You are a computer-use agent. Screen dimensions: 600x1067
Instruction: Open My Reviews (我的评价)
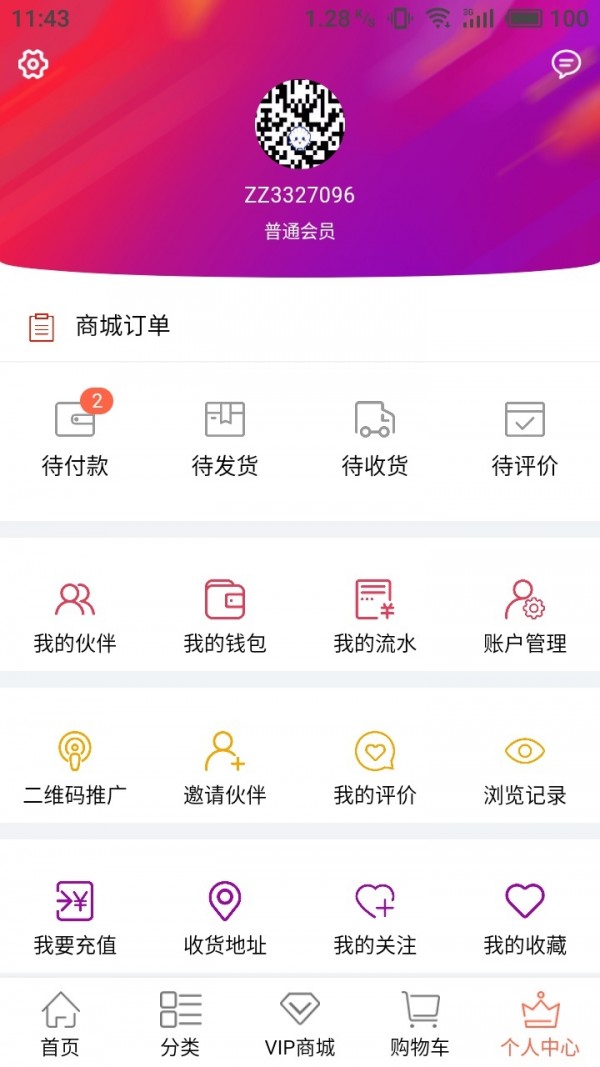(375, 767)
